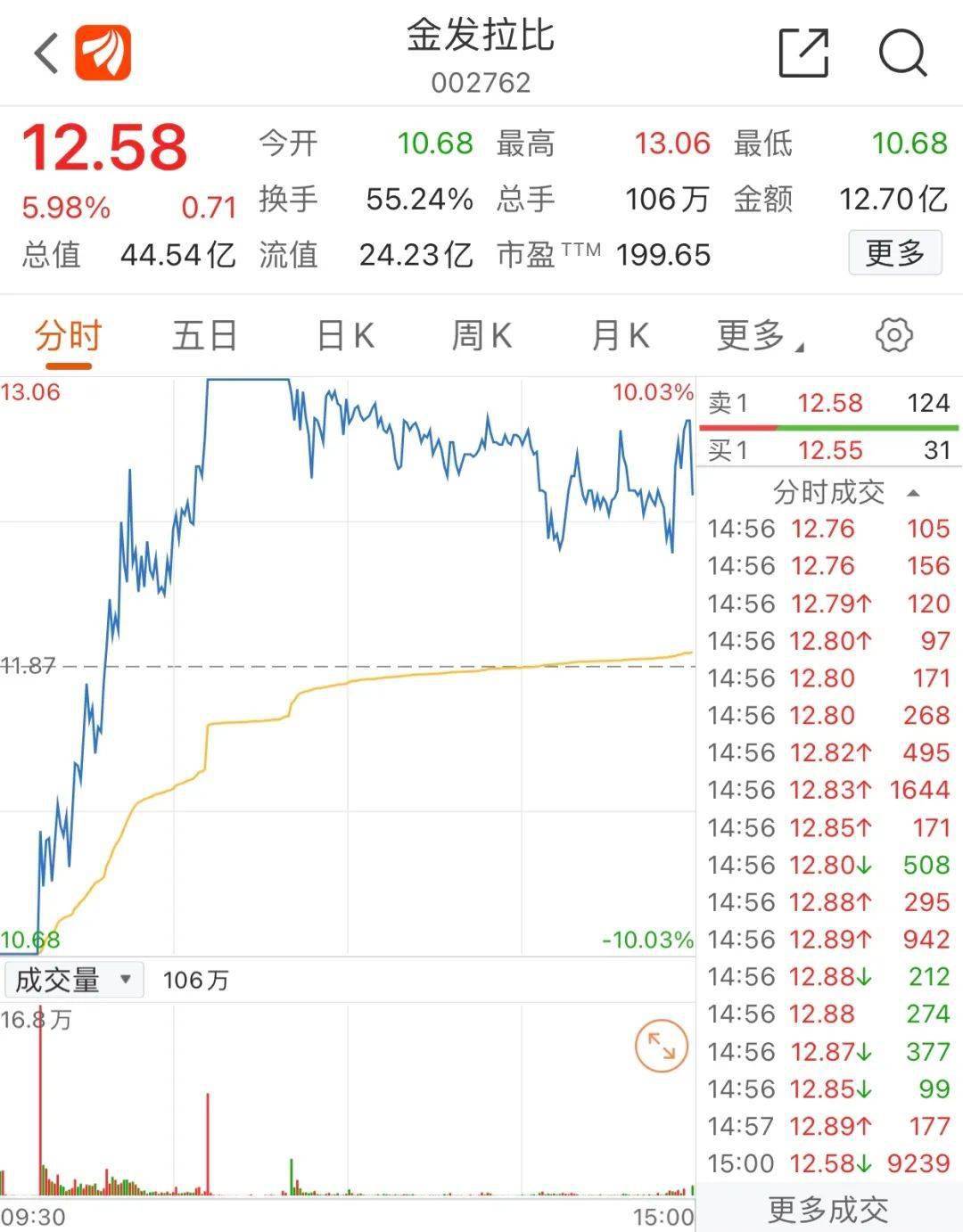963x1232 pixels.
Task: Click the 15:00 closing trade record
Action: pyautogui.click(x=829, y=1163)
